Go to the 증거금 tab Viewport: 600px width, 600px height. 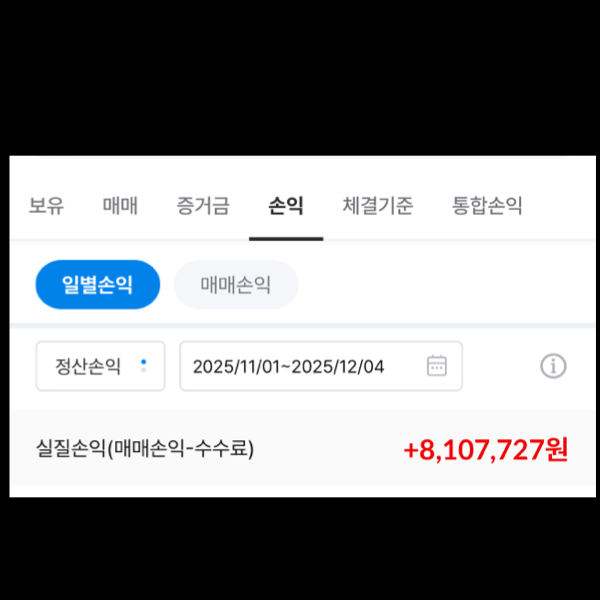point(203,207)
